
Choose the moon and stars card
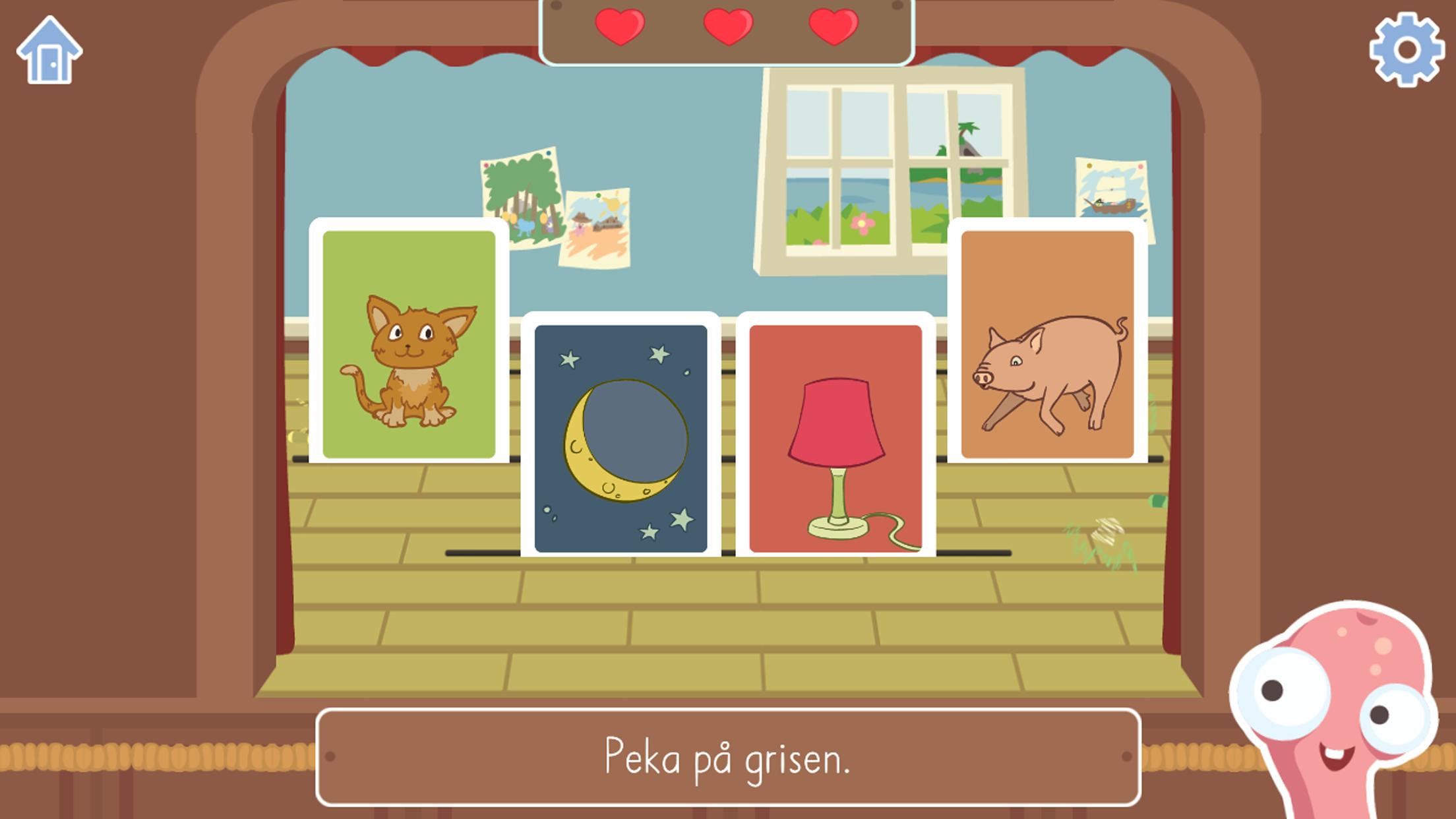point(621,437)
